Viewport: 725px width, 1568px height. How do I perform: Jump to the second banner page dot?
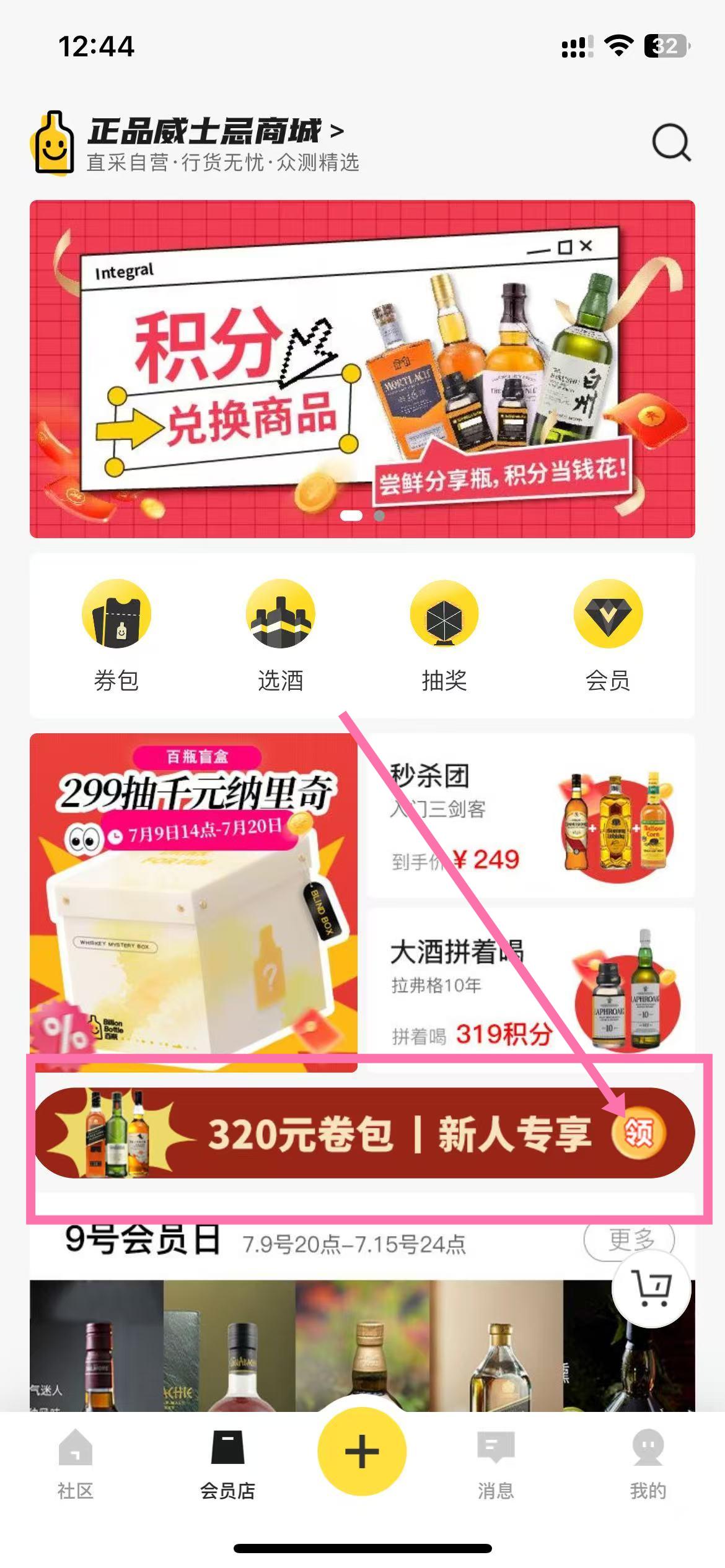pyautogui.click(x=379, y=515)
